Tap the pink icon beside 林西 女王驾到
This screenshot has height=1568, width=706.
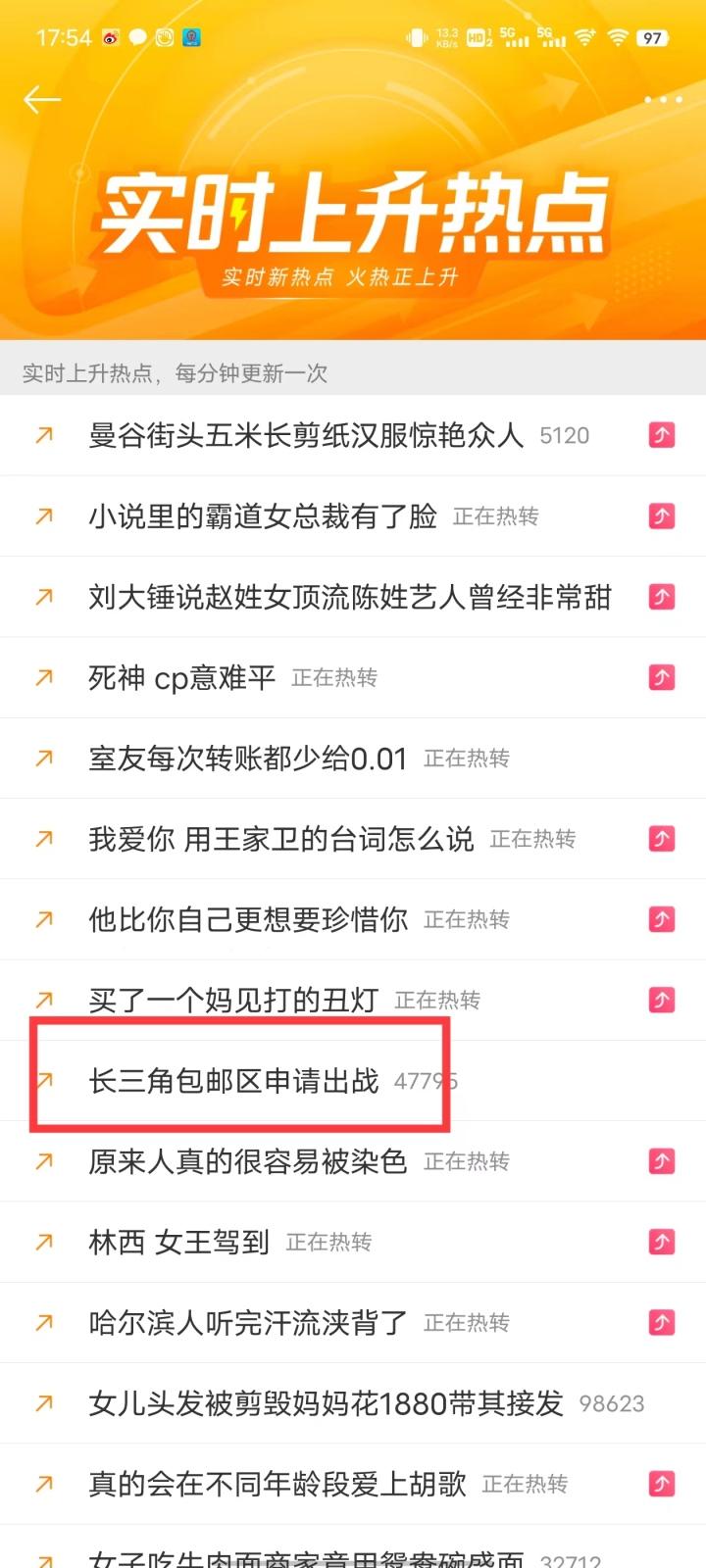pos(662,1242)
